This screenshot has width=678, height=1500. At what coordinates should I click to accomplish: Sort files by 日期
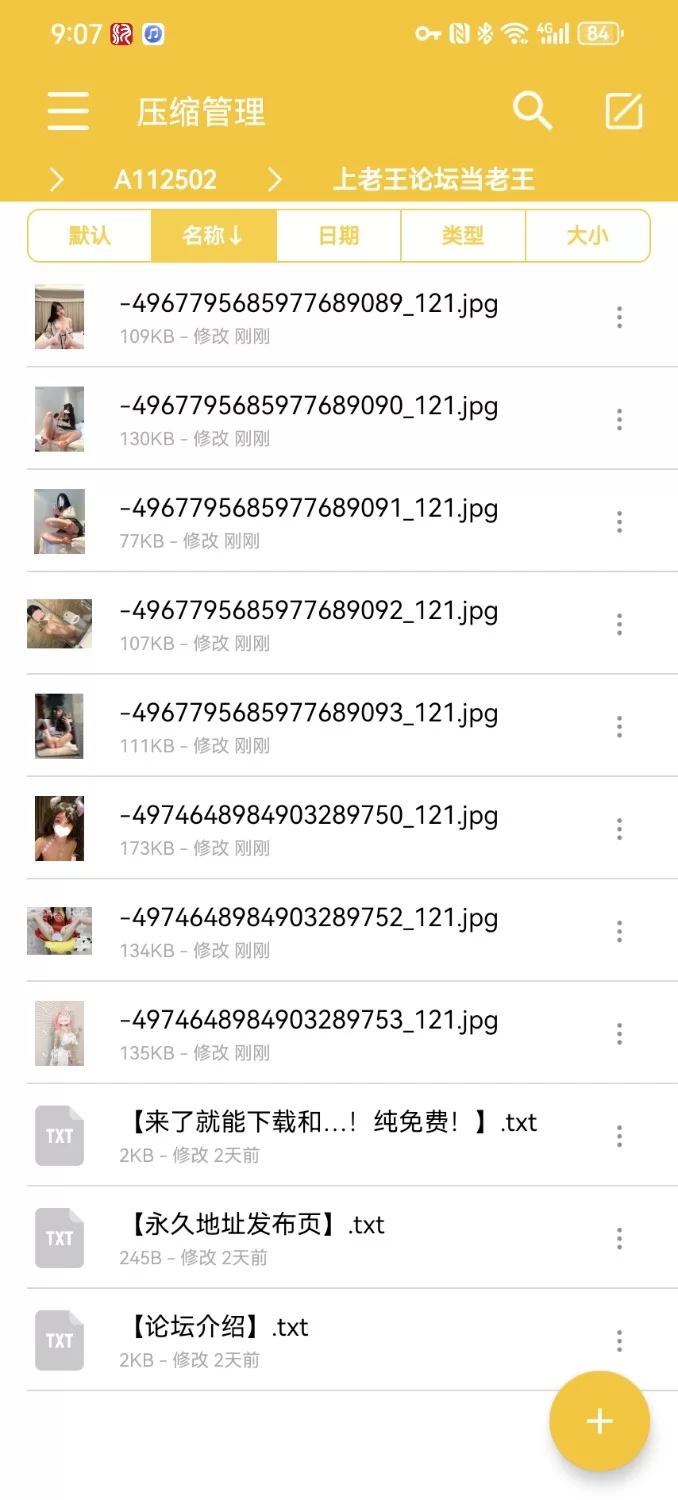(338, 236)
